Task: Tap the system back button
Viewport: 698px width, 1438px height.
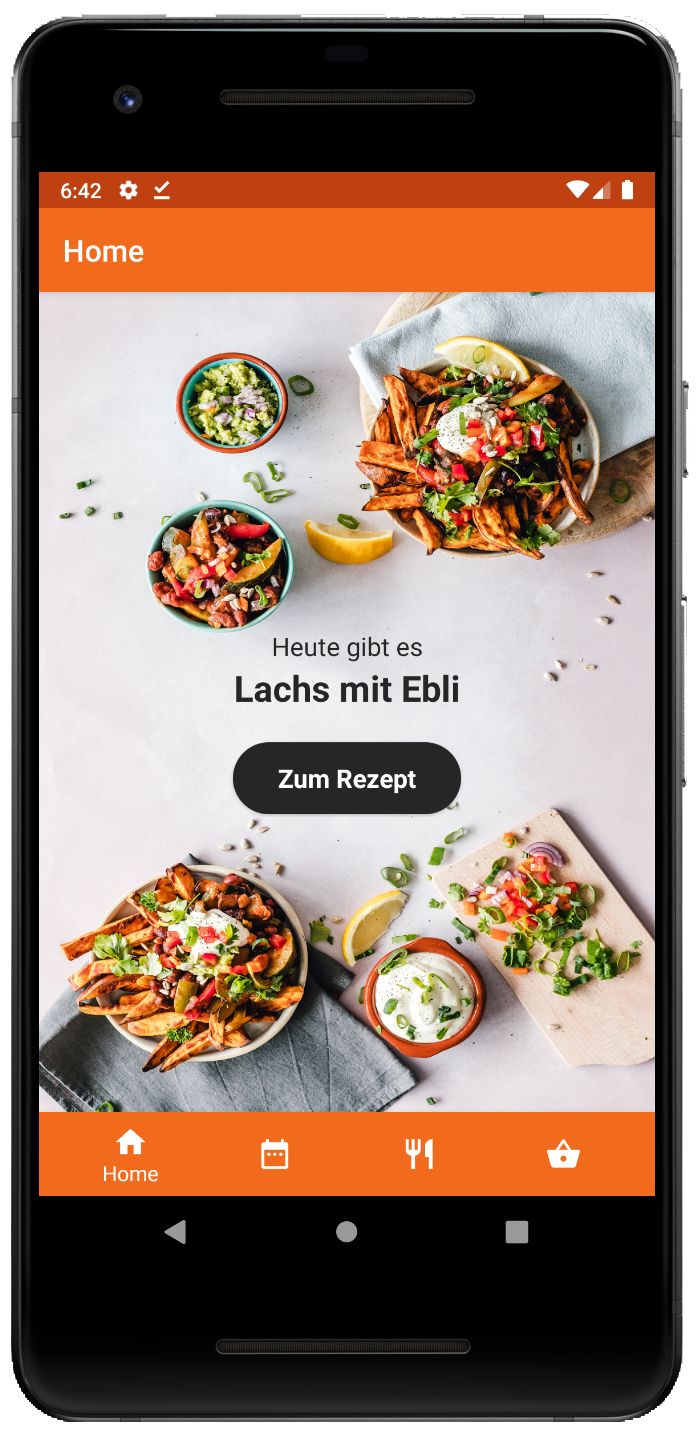Action: click(x=175, y=1232)
